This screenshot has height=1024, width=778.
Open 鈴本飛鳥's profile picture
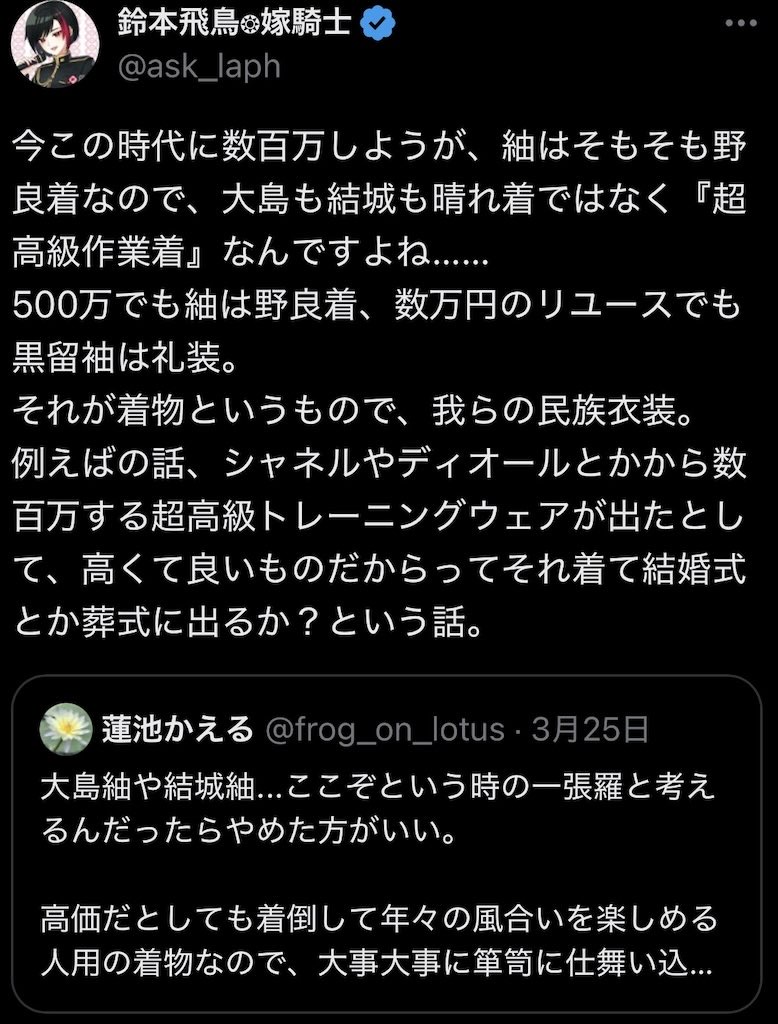pyautogui.click(x=54, y=42)
